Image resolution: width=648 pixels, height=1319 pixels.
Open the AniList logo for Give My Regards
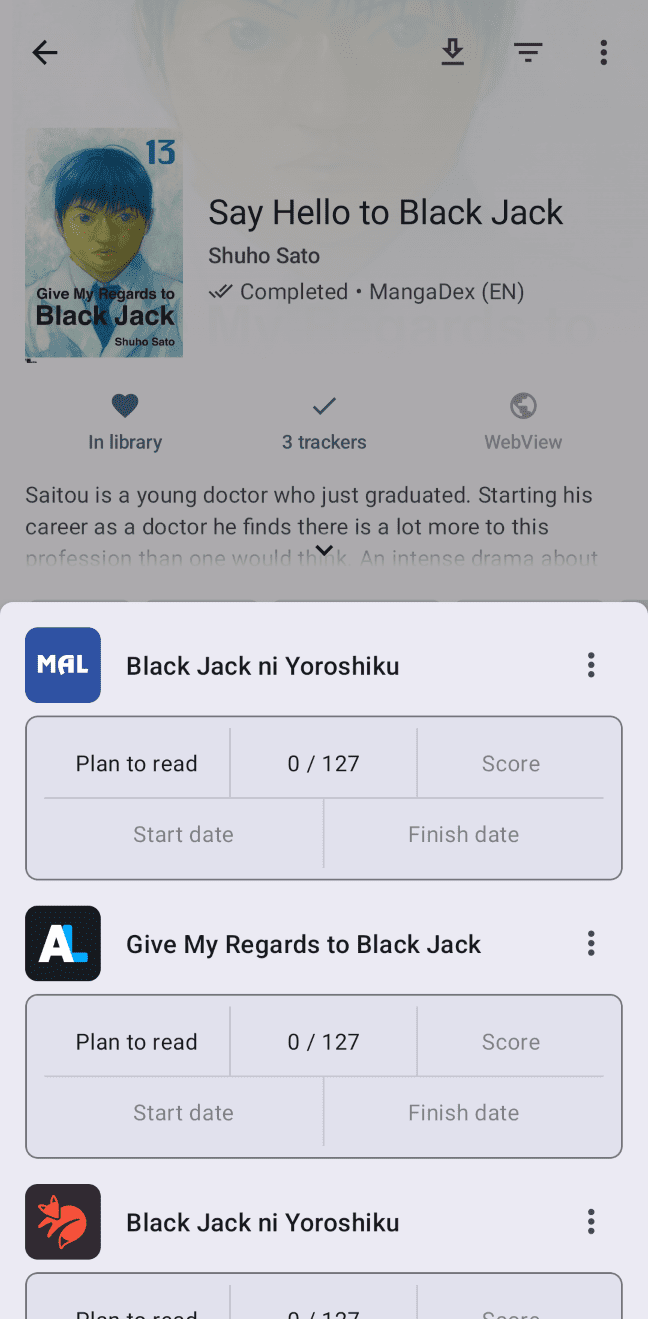63,943
